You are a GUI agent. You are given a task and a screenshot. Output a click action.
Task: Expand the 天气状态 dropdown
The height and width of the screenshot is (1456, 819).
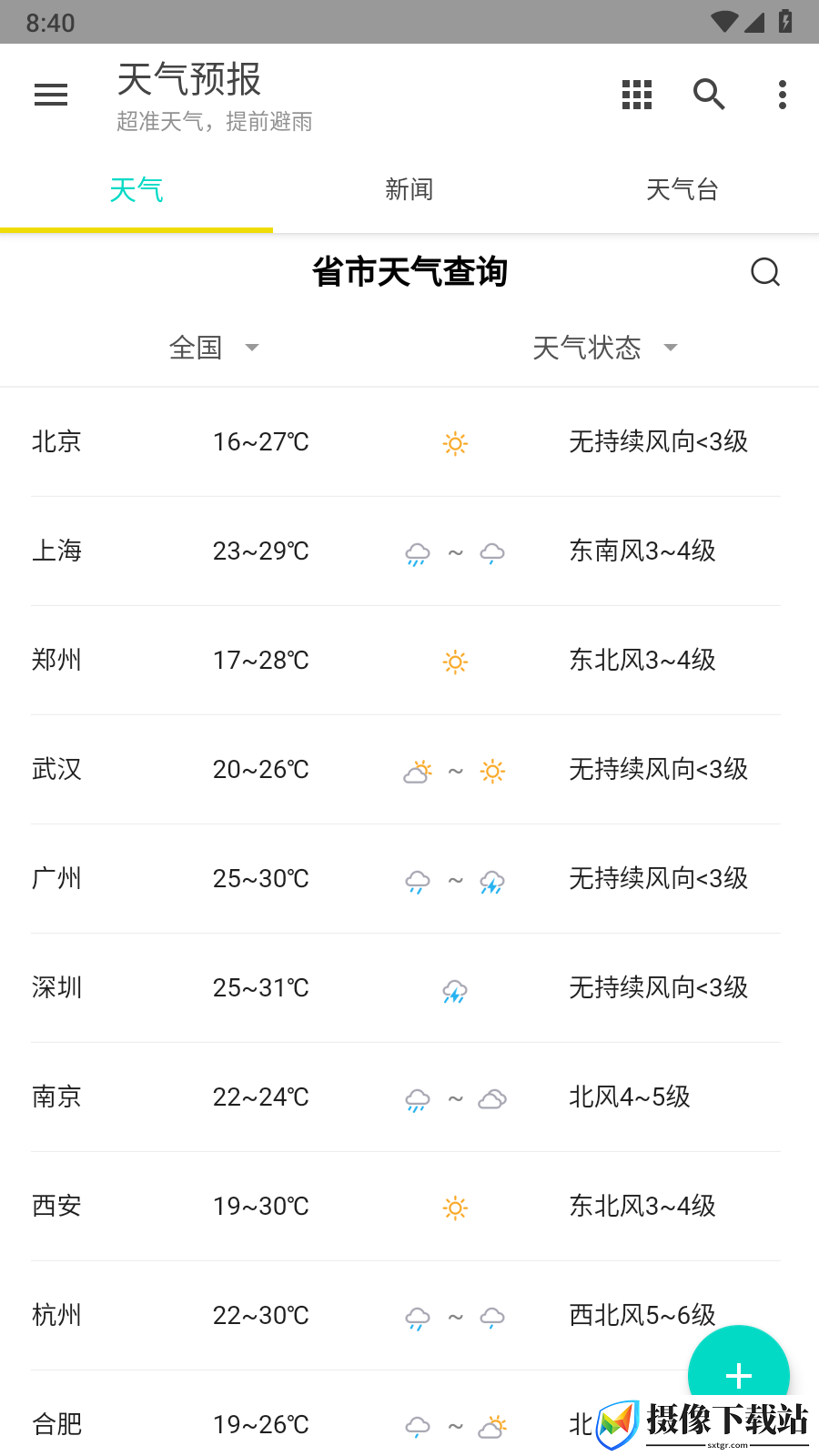(605, 348)
